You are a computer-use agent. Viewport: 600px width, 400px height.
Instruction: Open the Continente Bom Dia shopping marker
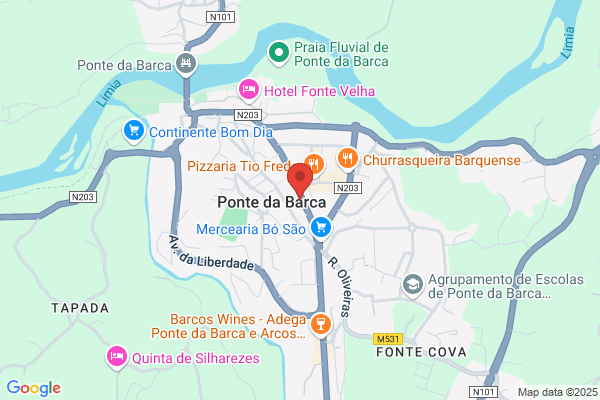(134, 132)
